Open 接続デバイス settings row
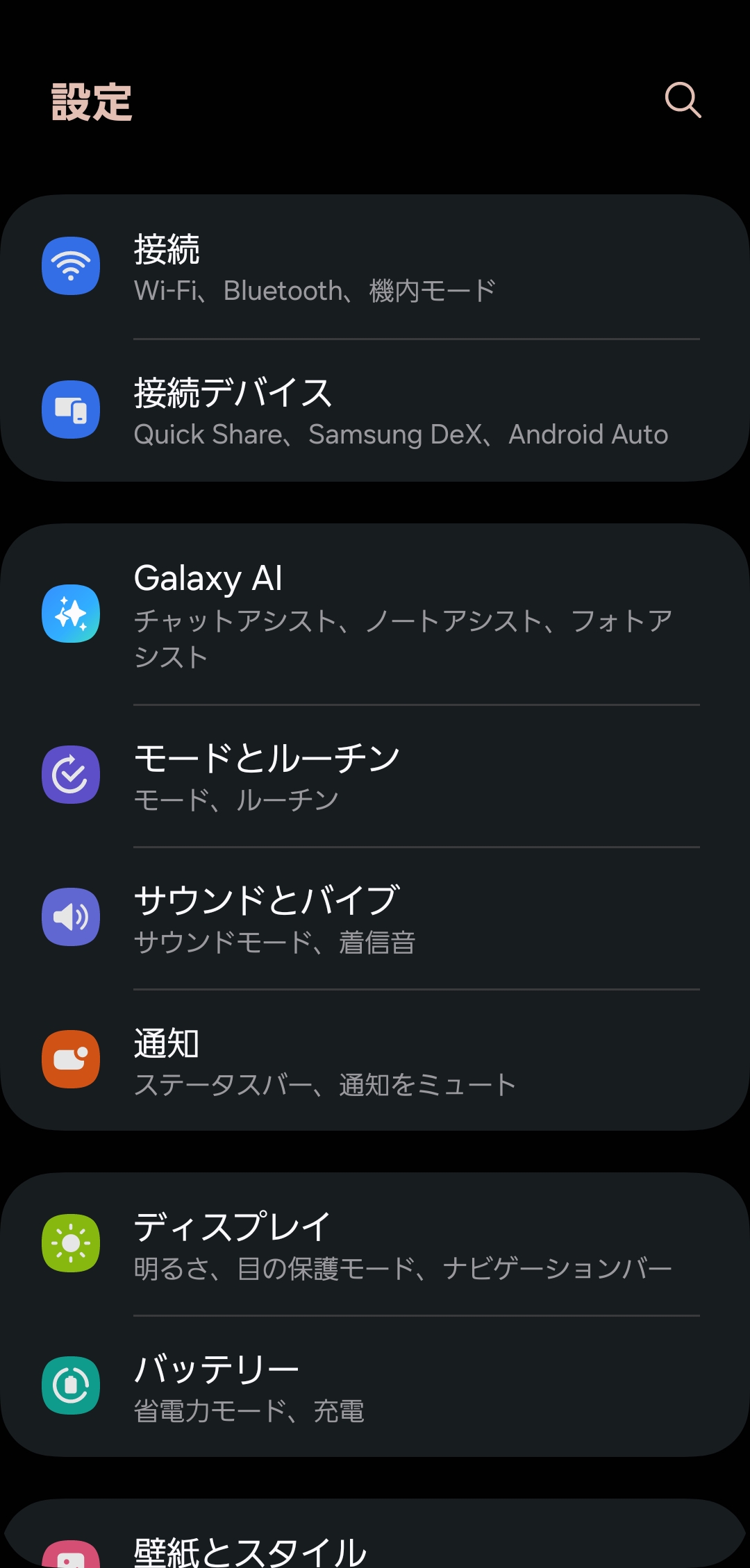 coord(375,410)
